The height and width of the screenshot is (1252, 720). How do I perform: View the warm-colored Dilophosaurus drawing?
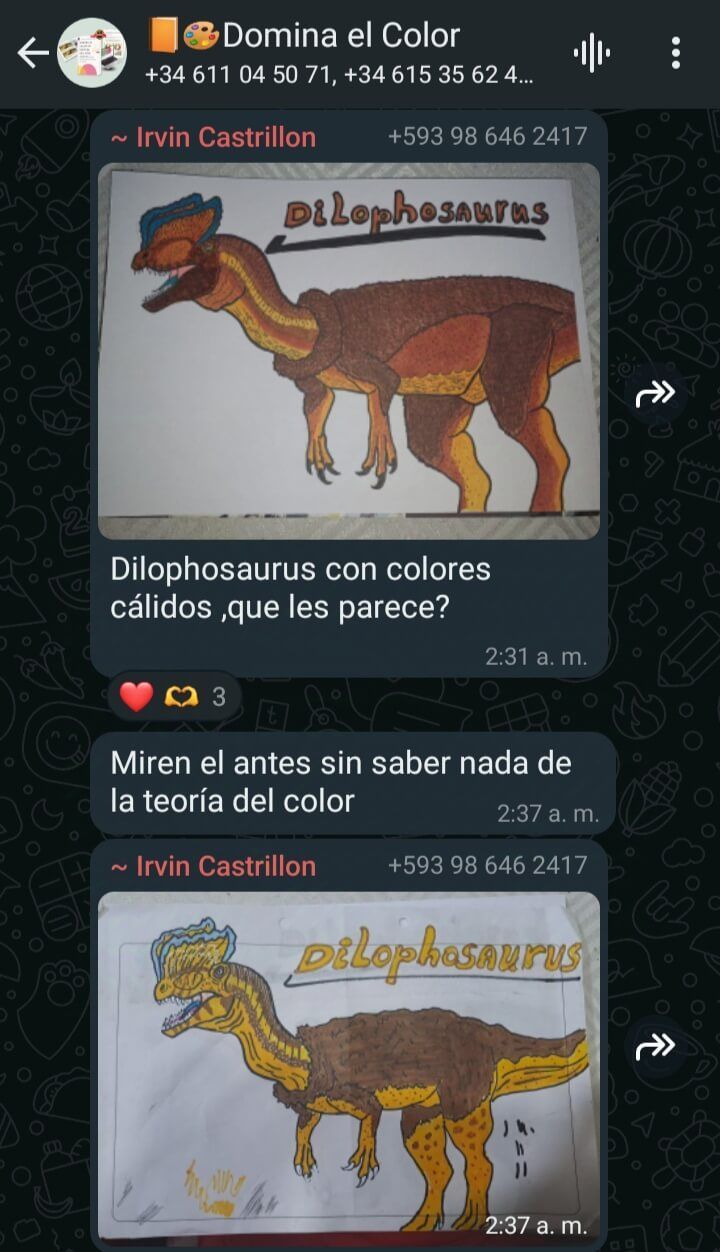[348, 350]
